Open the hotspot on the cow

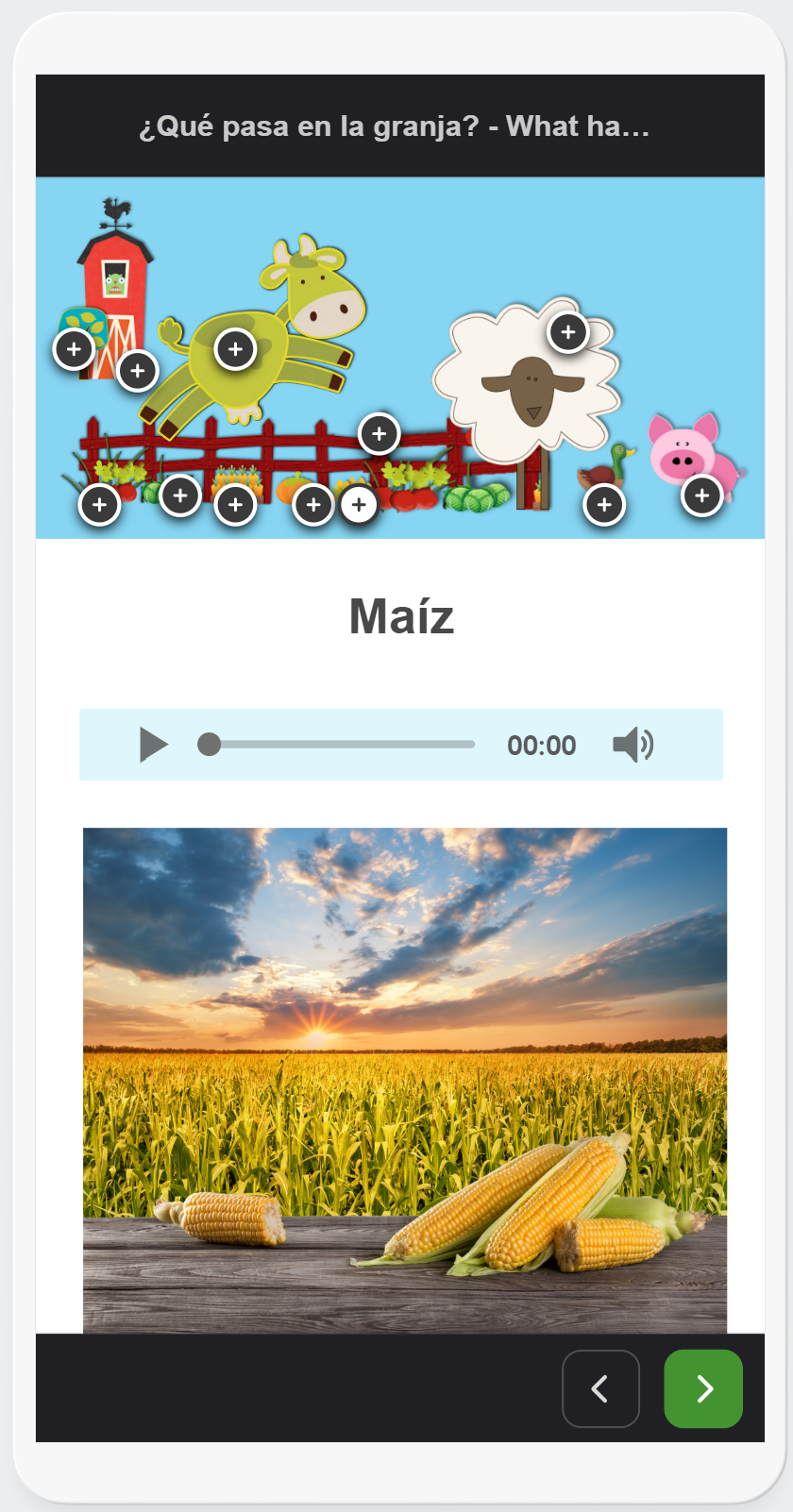tap(235, 349)
